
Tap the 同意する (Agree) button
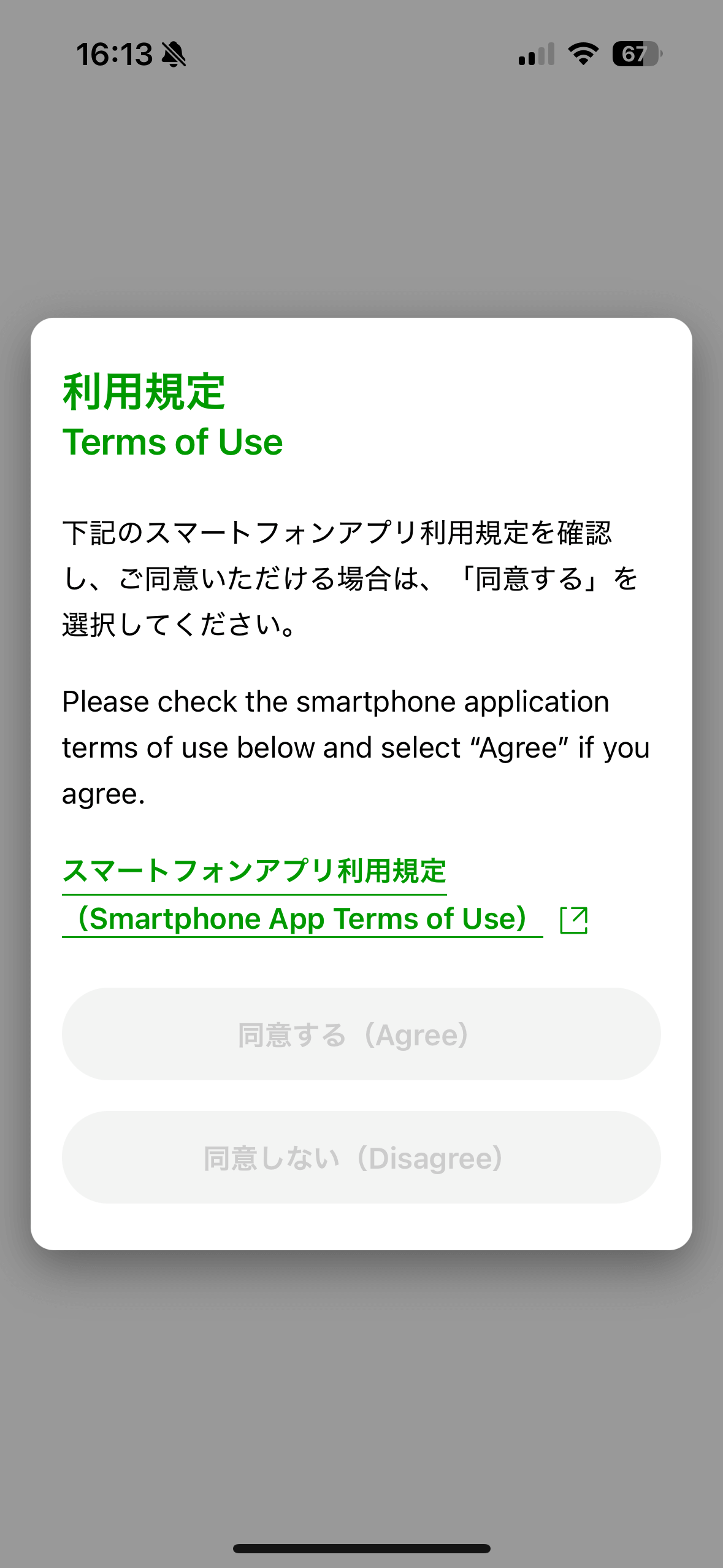[361, 1034]
